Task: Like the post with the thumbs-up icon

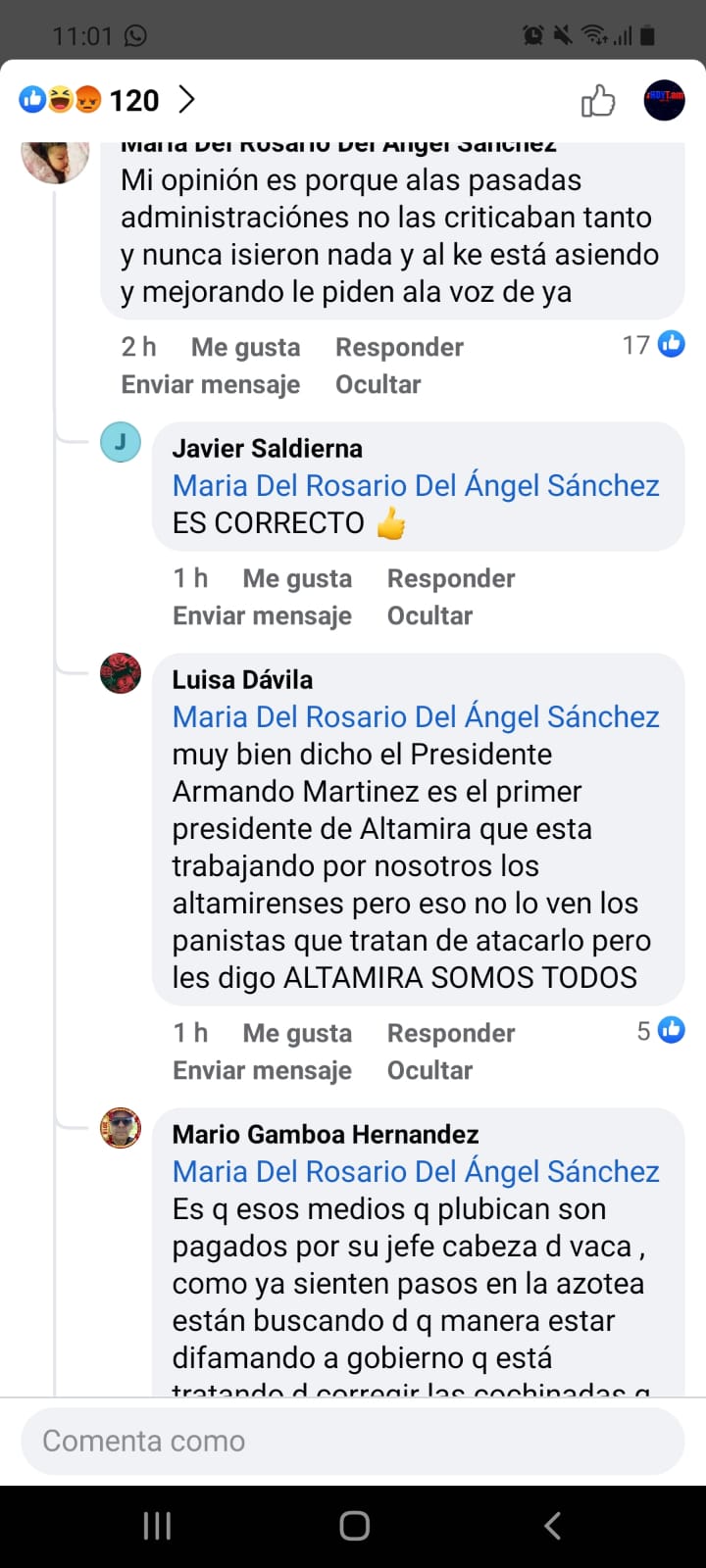Action: click(x=597, y=100)
